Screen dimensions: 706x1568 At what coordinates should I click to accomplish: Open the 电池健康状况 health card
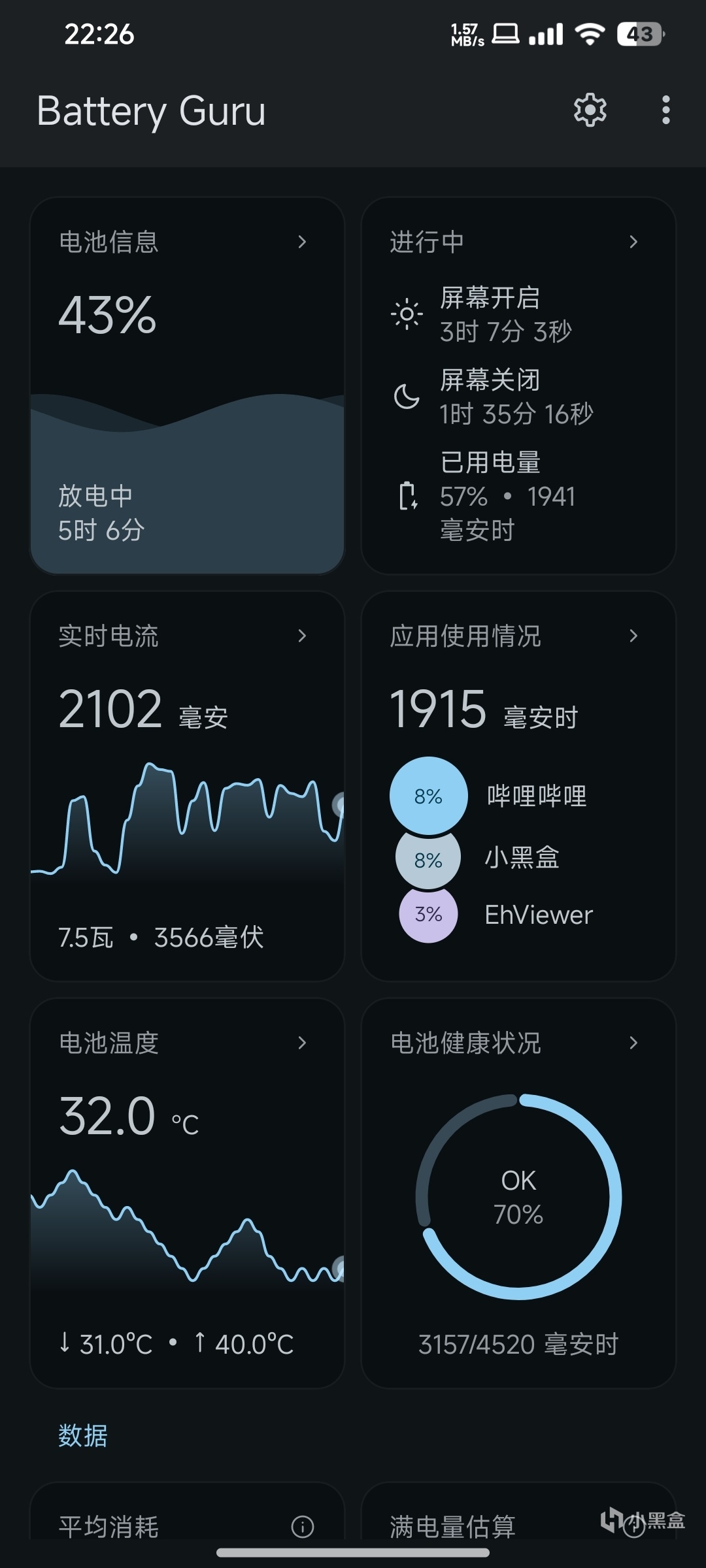[518, 1192]
